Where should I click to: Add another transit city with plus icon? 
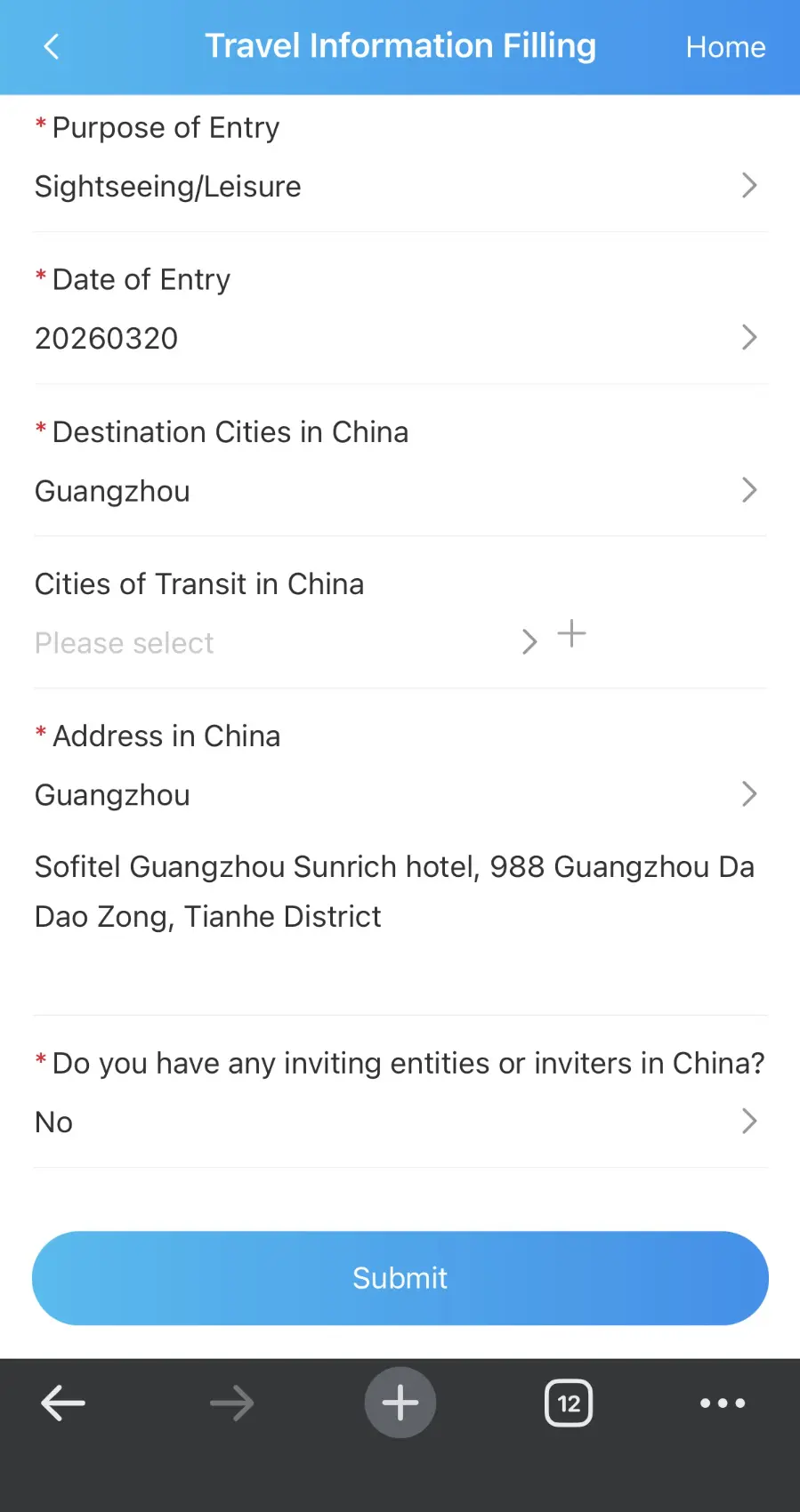pos(571,634)
